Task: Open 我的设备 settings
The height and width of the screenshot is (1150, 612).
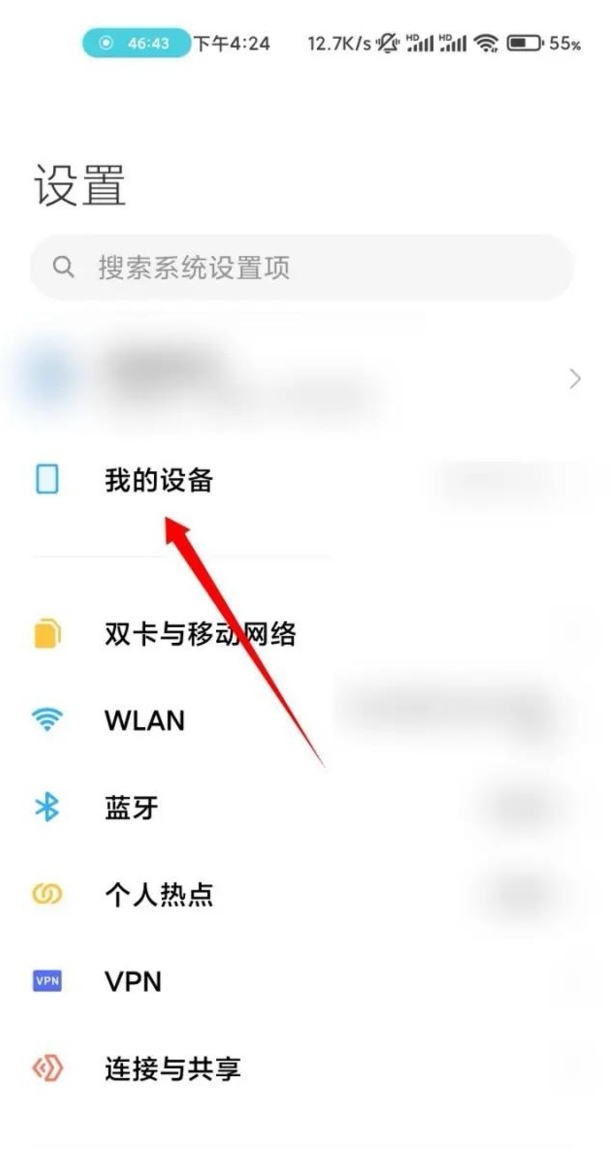Action: point(160,481)
